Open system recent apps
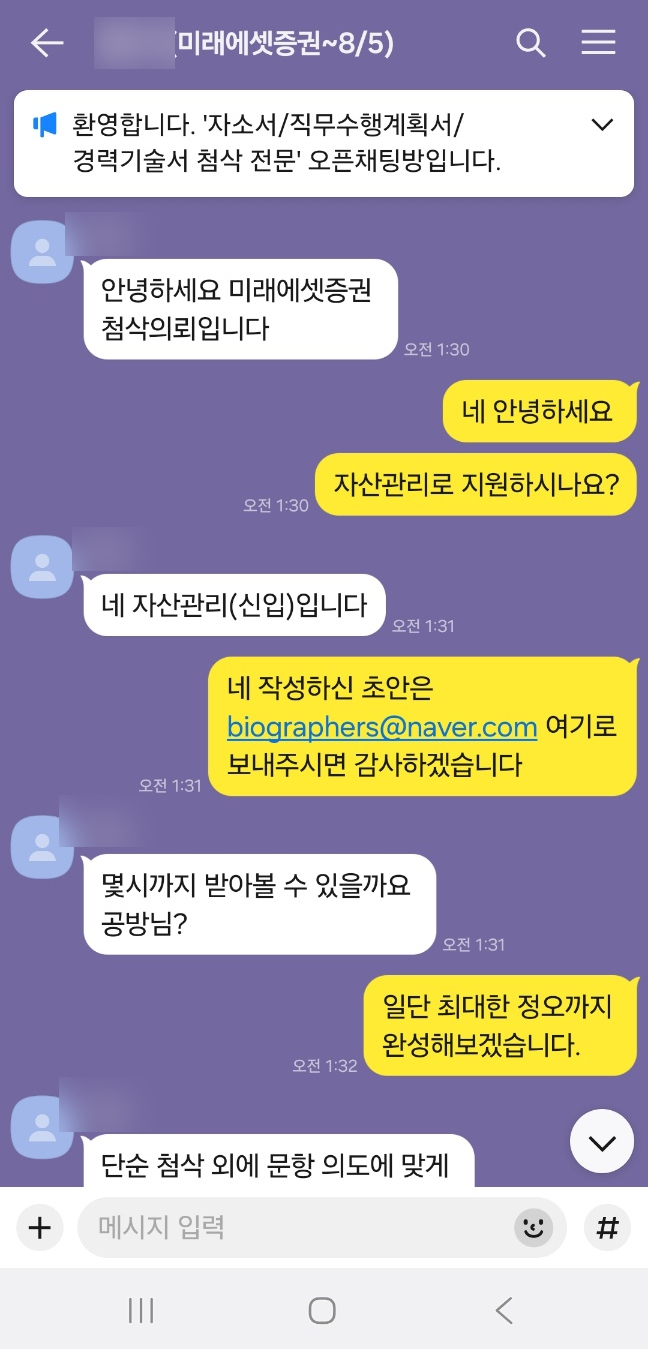Screen dimensions: 648x1349 point(141,1311)
